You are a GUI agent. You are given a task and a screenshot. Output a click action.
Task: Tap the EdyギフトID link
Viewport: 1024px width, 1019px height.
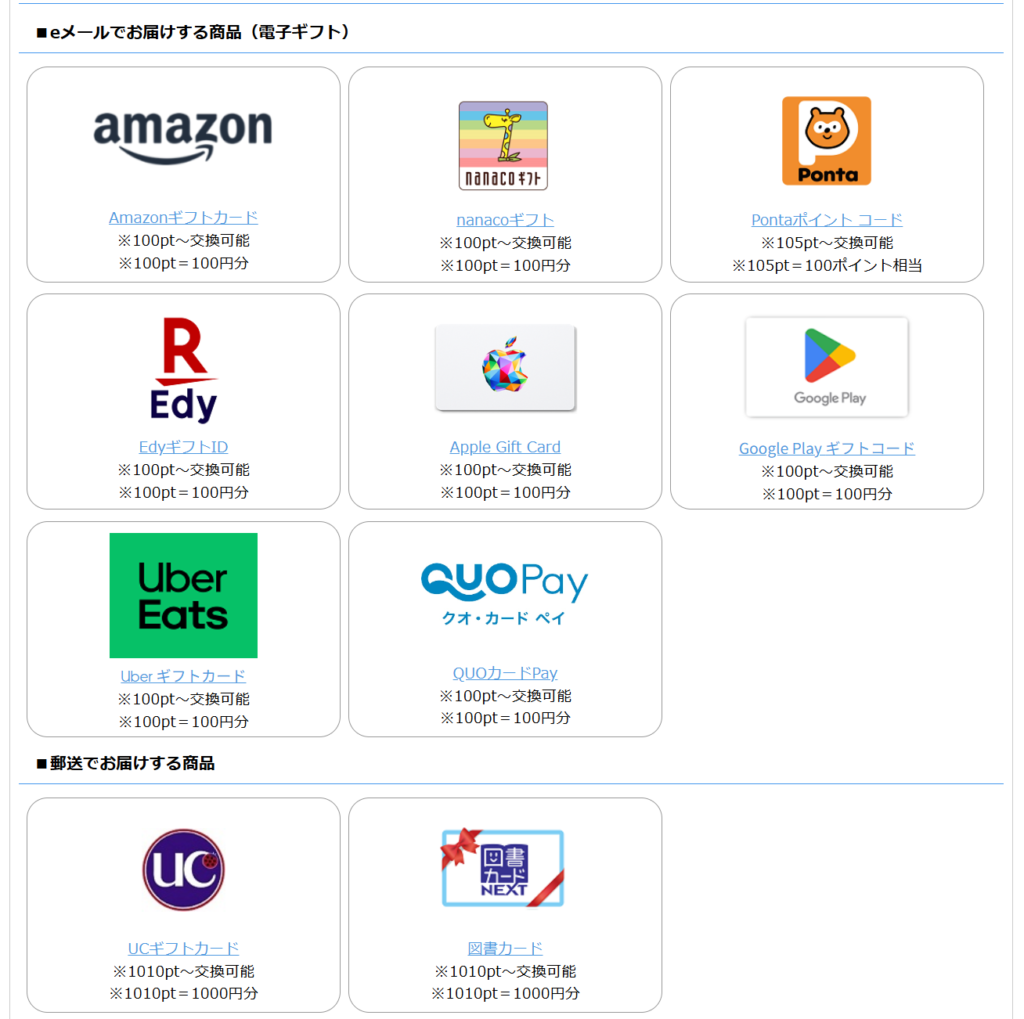click(183, 447)
